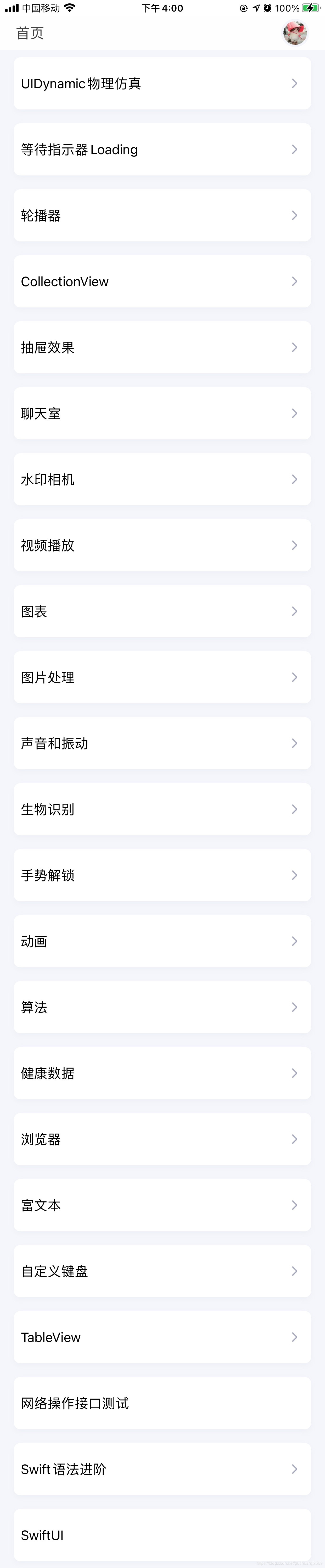
Task: Select 自定义键盘 row
Action: coord(162,1271)
